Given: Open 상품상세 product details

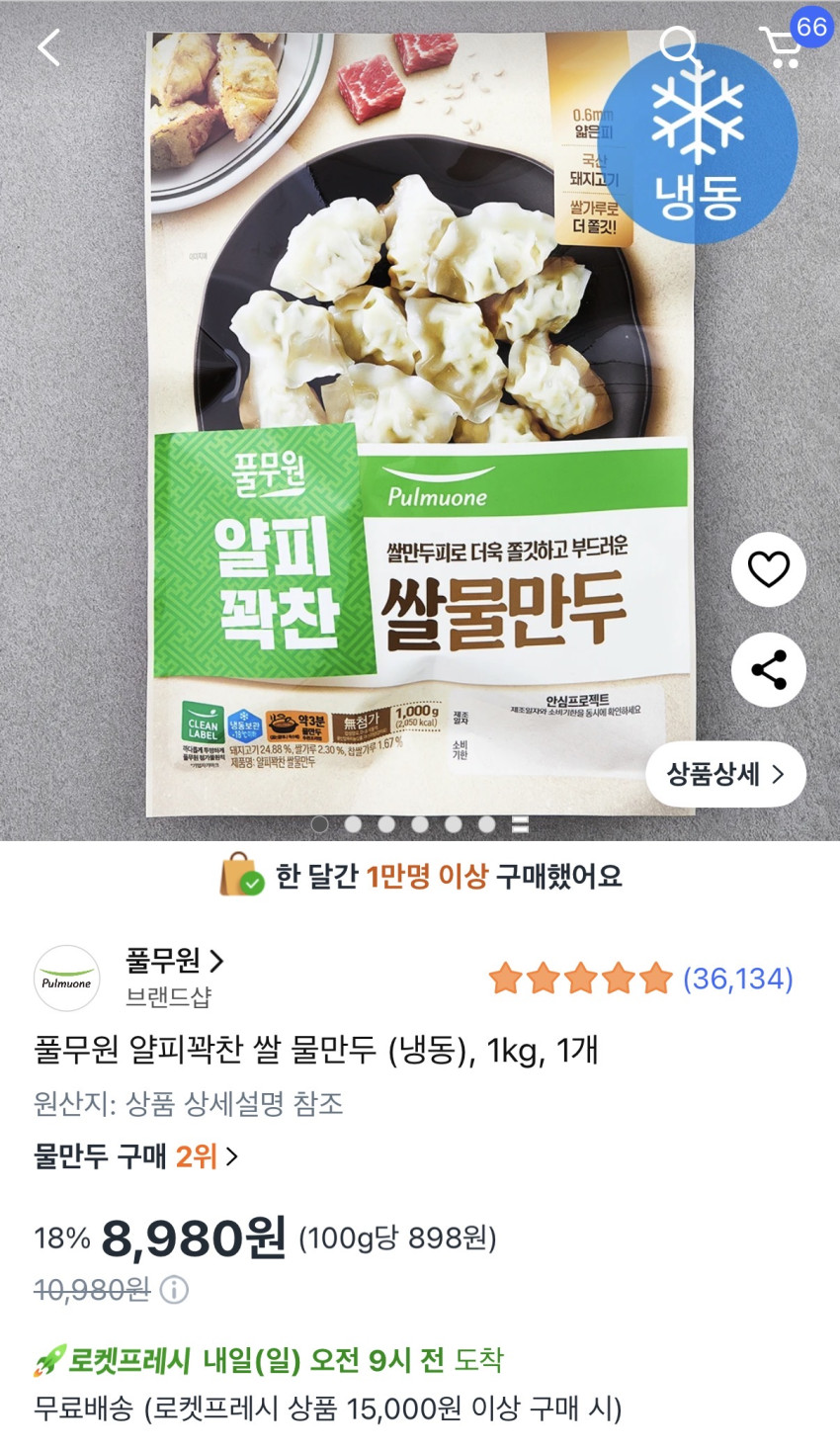Looking at the screenshot, I should pos(725,774).
